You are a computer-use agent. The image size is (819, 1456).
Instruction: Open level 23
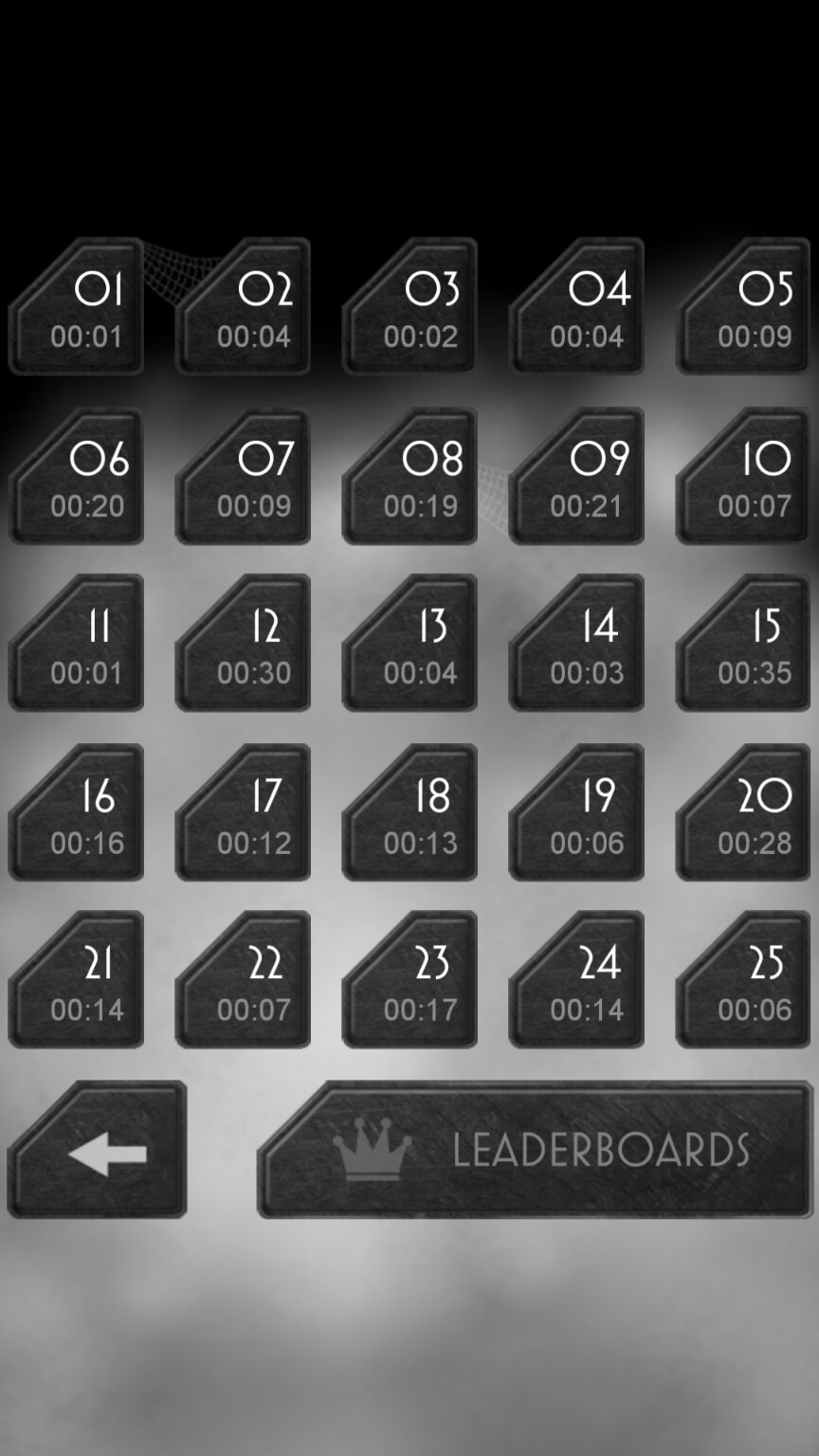411,981
